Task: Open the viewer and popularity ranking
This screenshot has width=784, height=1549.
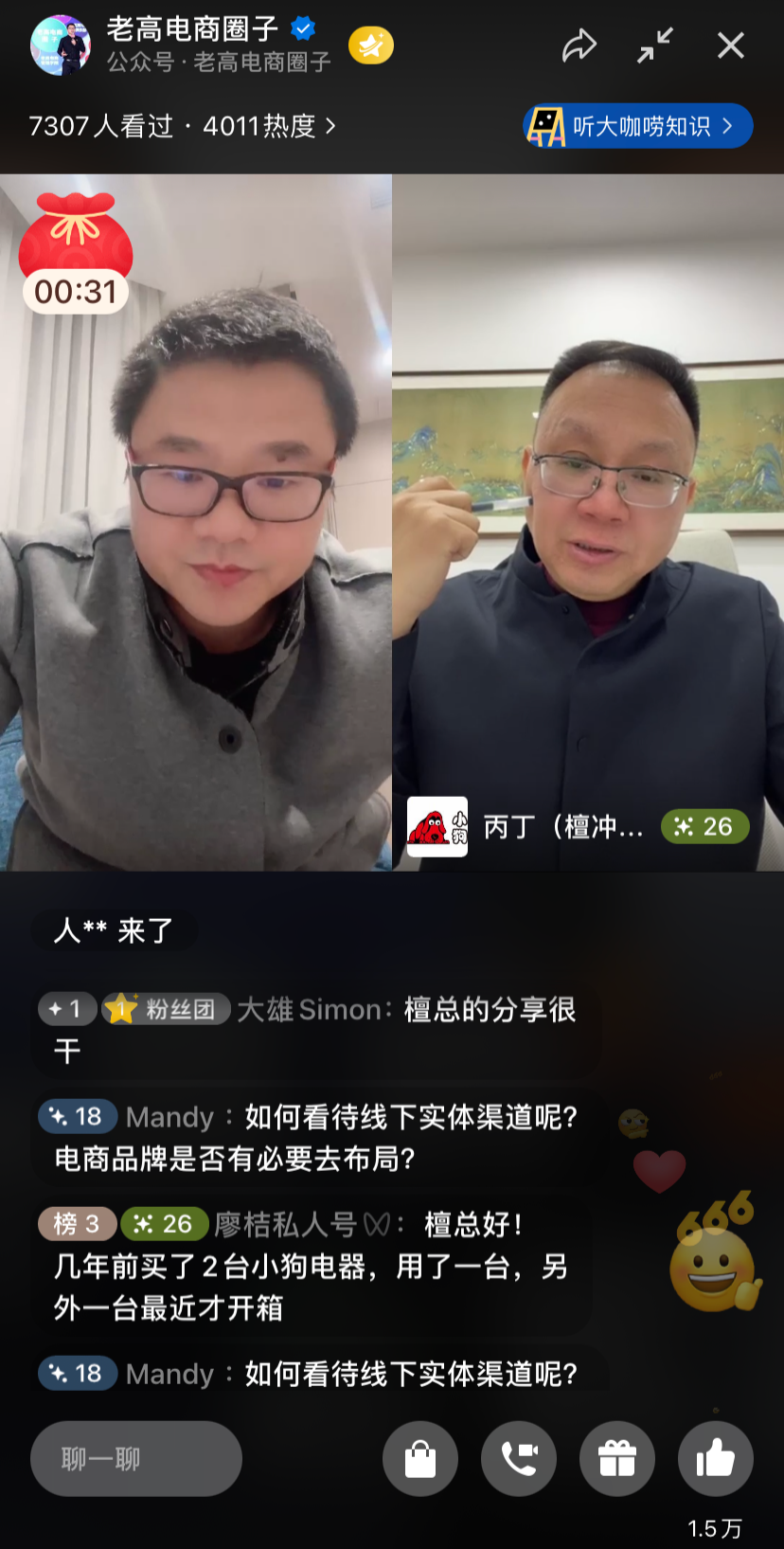Action: (x=182, y=126)
